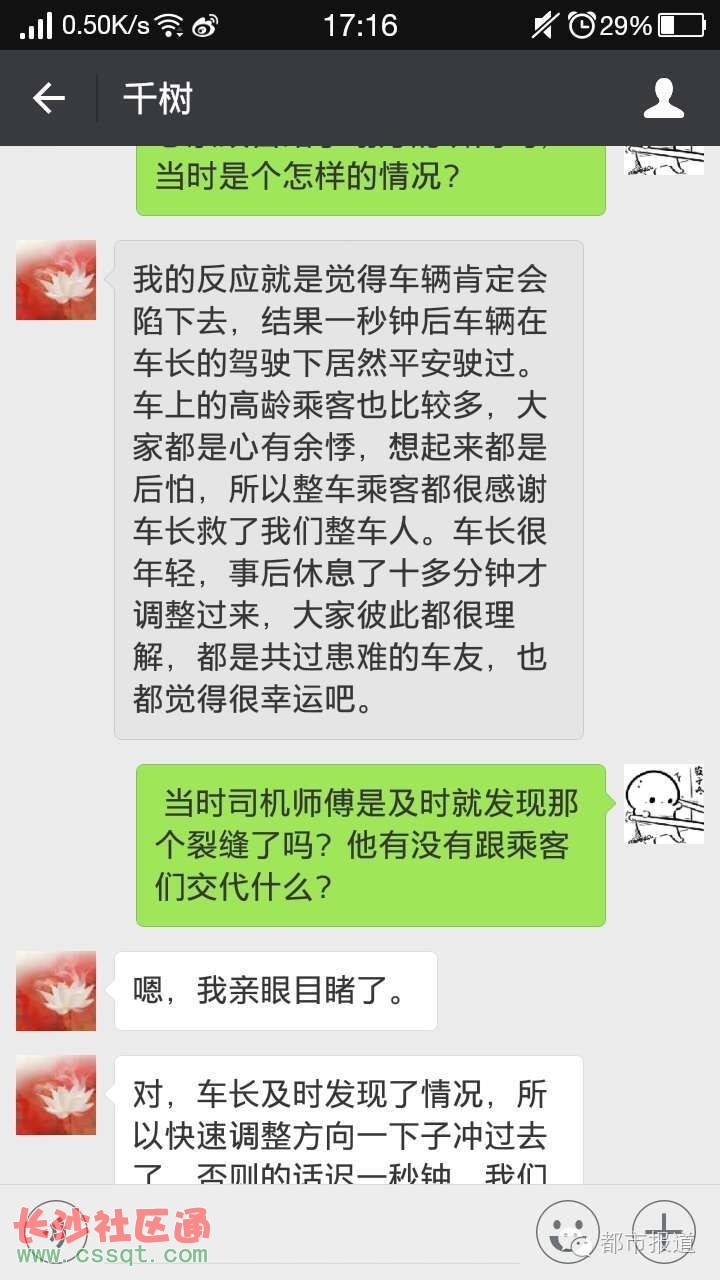The height and width of the screenshot is (1280, 720).
Task: Open the plus attachment menu
Action: click(x=663, y=1231)
